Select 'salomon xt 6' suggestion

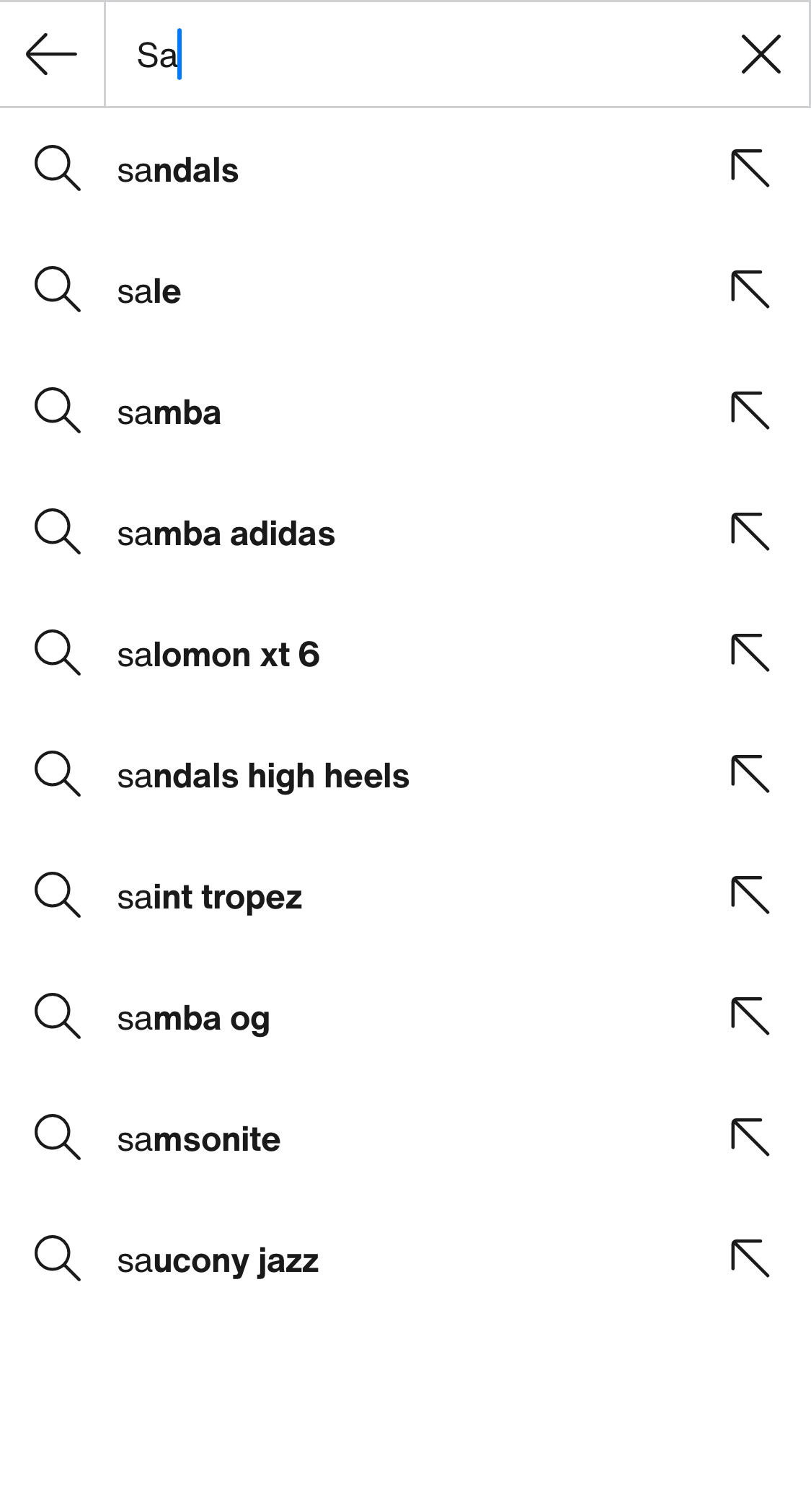click(218, 655)
